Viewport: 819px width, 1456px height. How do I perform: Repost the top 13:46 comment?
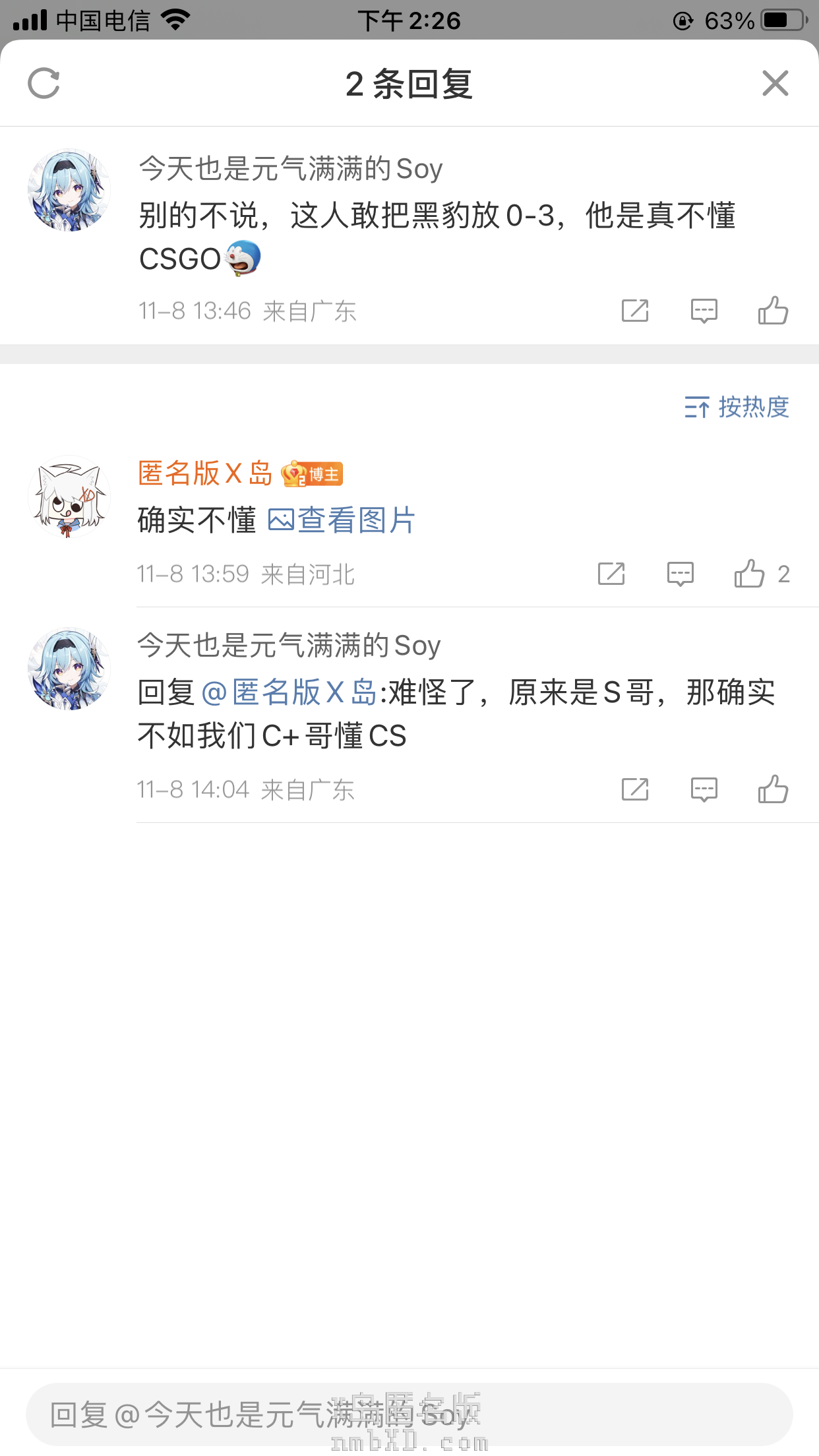[635, 311]
